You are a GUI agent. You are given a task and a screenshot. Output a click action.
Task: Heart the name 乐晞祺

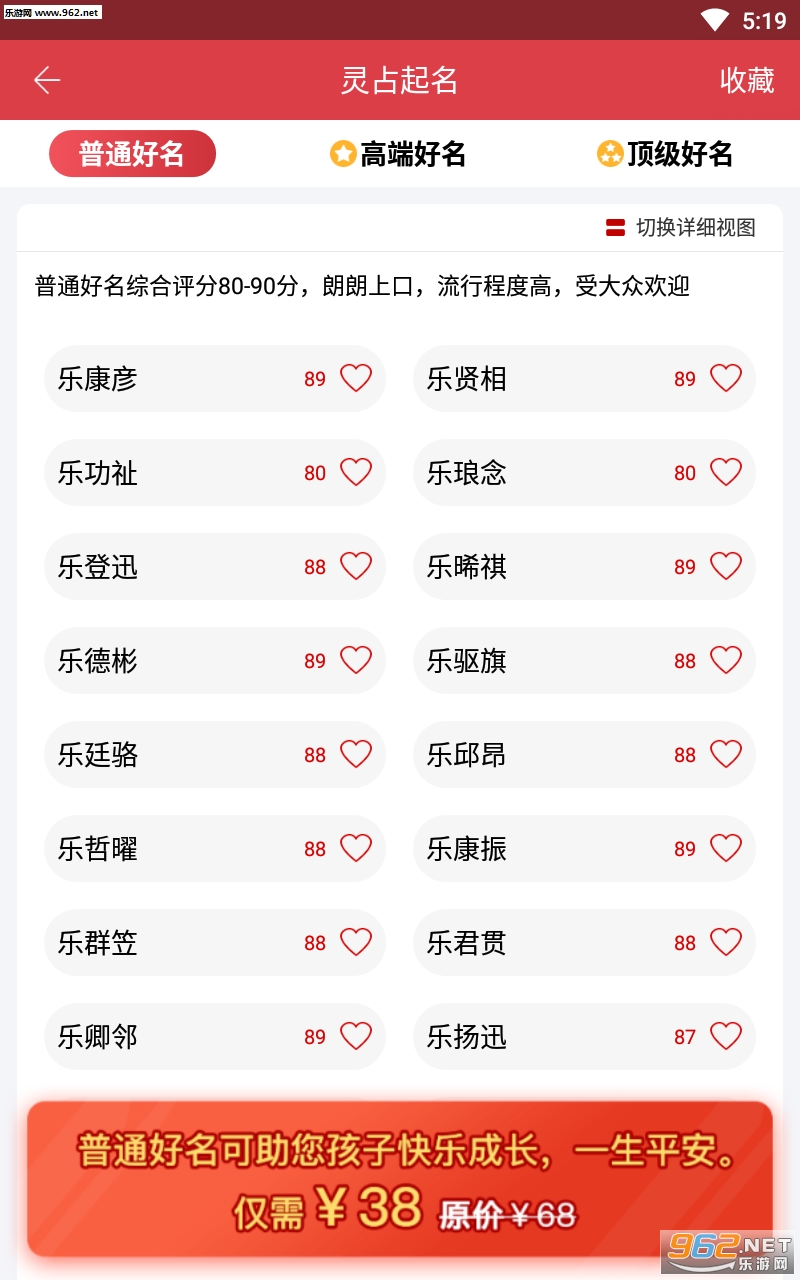coord(726,566)
